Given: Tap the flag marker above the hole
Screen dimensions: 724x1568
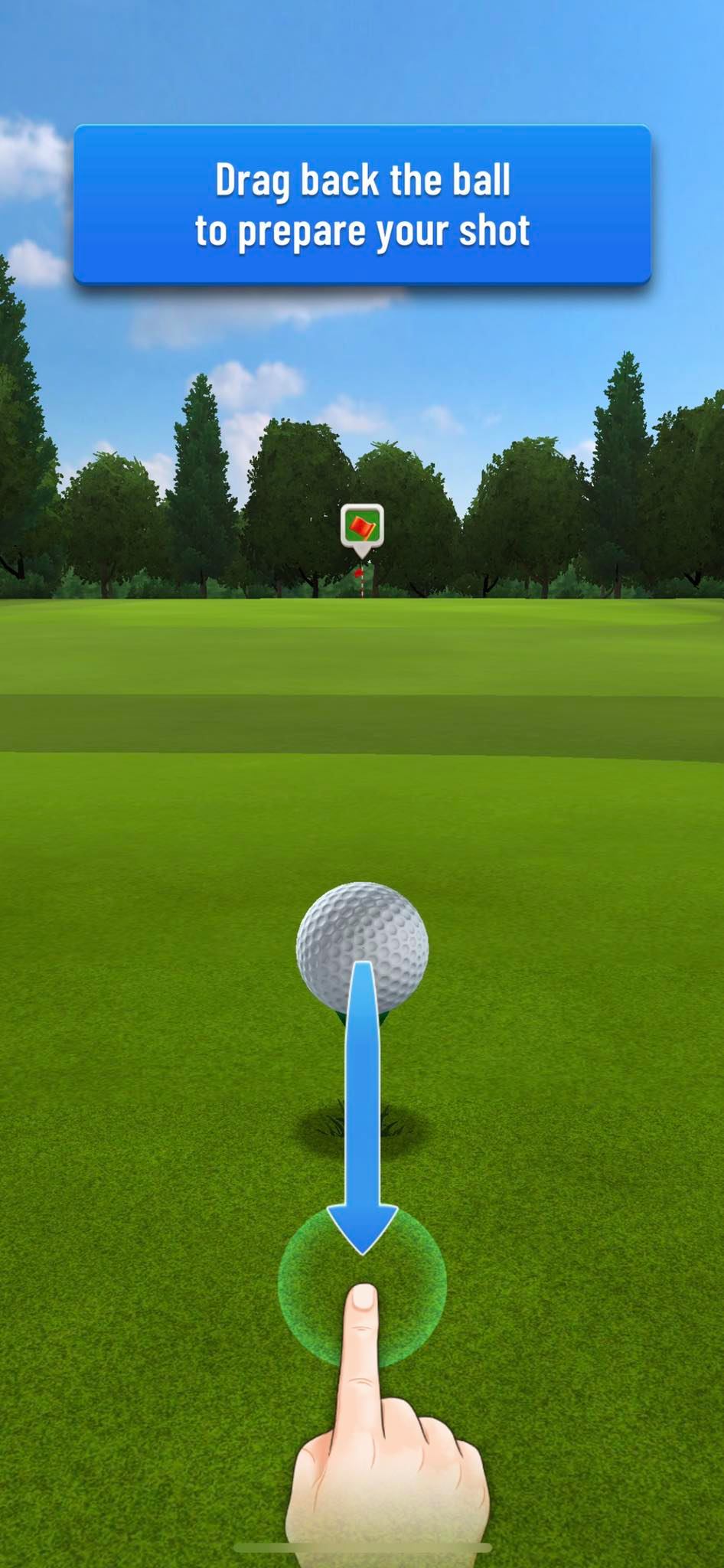Looking at the screenshot, I should [362, 529].
